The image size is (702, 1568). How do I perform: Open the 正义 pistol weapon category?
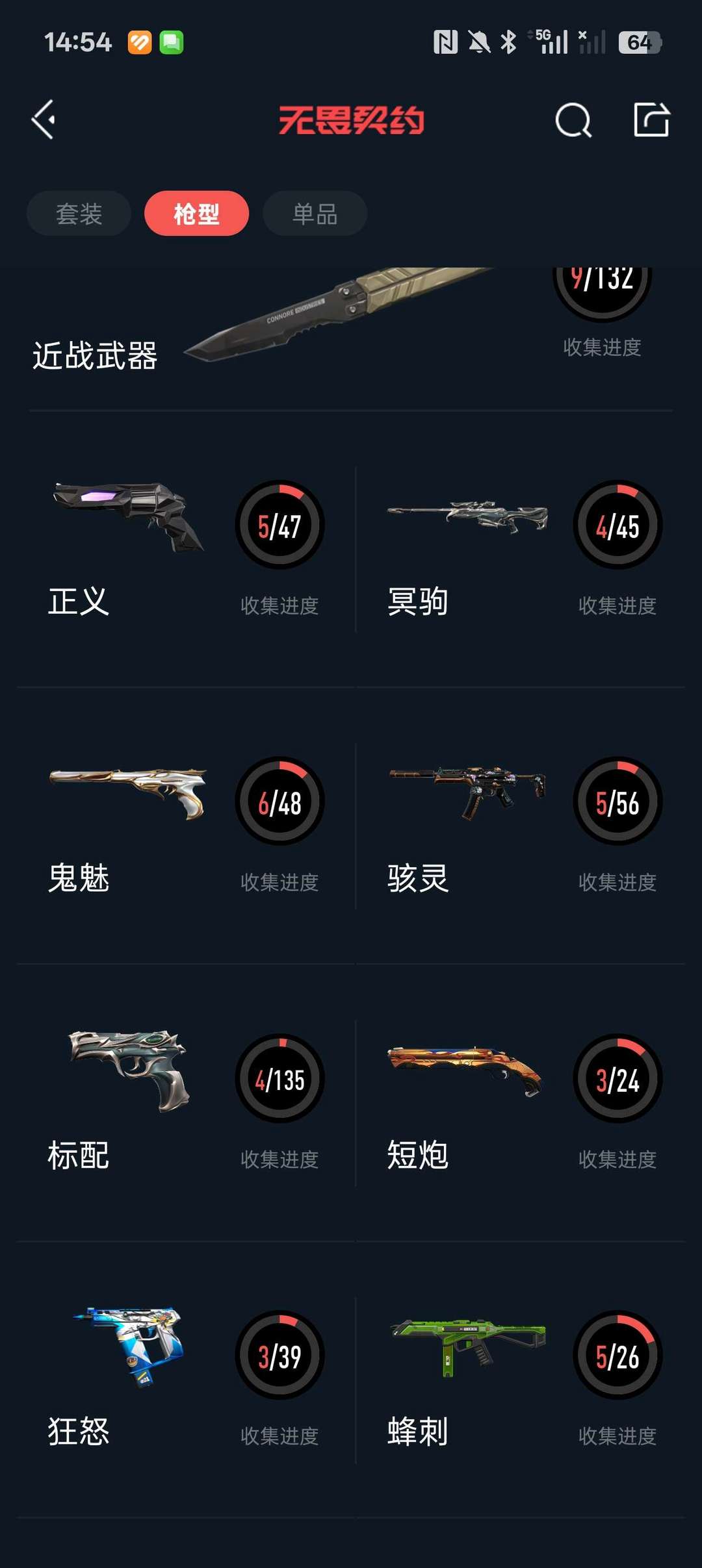click(127, 516)
